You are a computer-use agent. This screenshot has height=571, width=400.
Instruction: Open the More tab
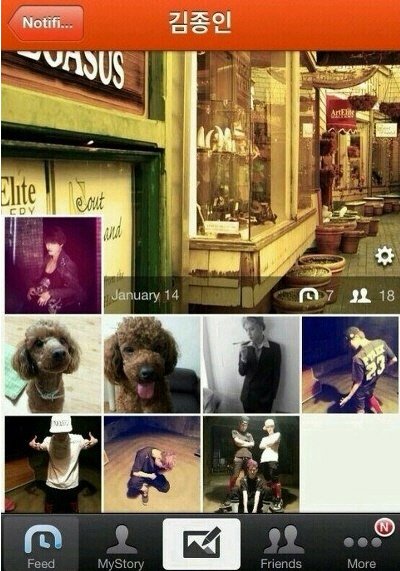point(362,543)
